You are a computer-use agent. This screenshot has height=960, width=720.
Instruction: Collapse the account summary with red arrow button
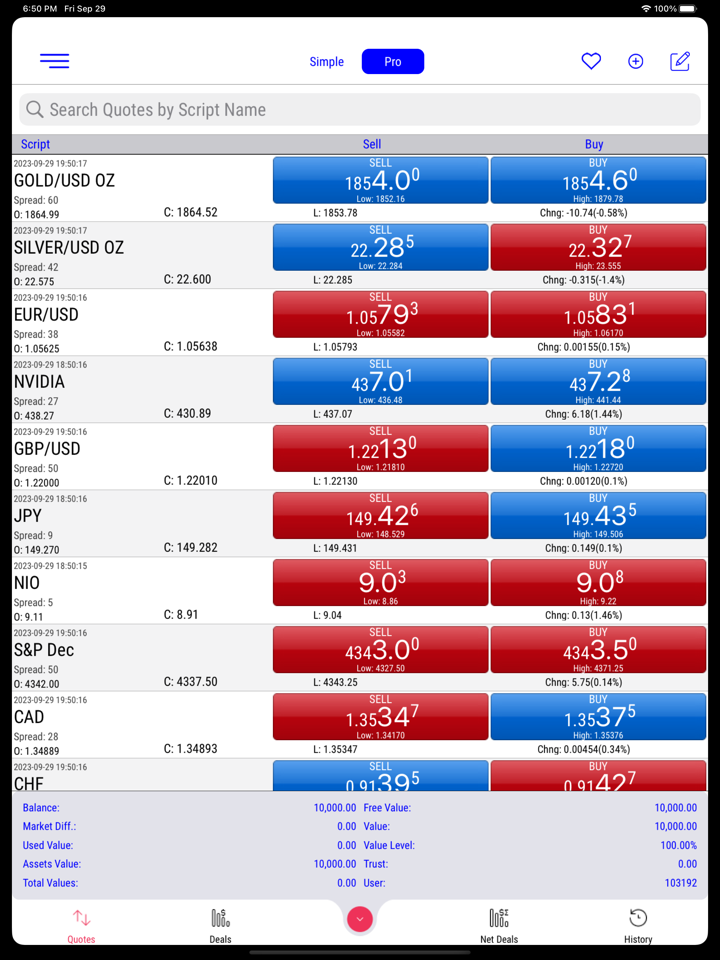click(x=359, y=919)
